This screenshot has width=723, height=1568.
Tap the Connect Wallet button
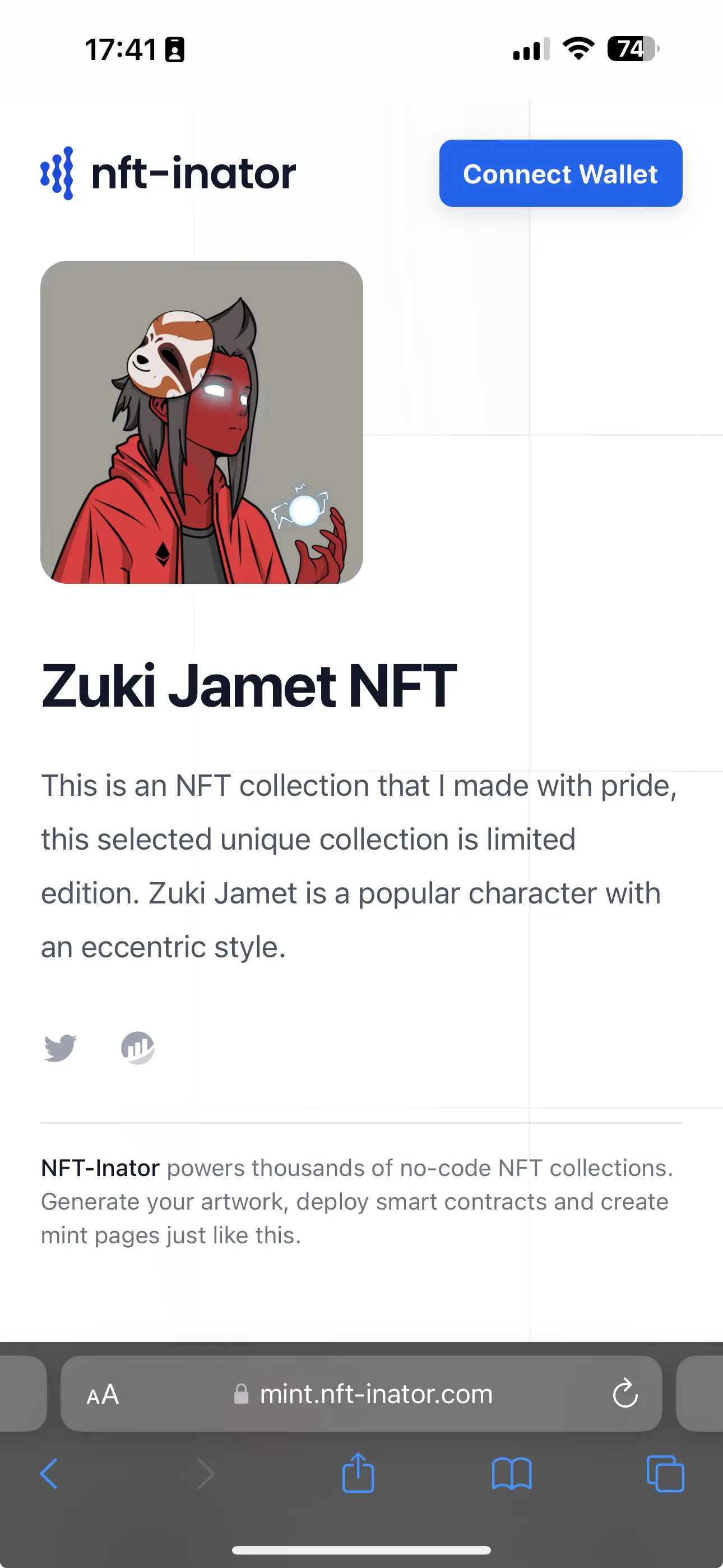click(x=560, y=173)
